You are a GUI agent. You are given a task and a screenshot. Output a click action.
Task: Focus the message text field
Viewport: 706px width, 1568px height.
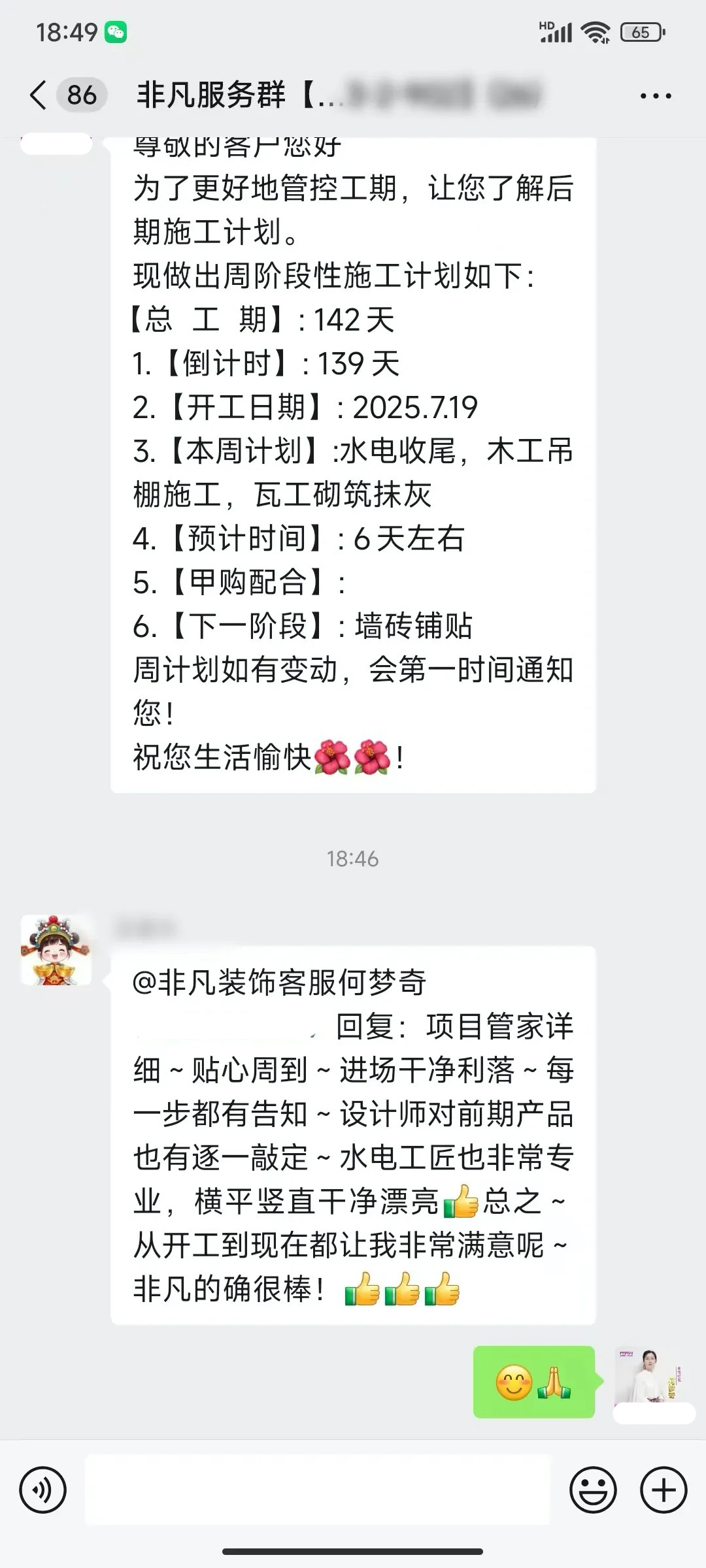tap(318, 1490)
